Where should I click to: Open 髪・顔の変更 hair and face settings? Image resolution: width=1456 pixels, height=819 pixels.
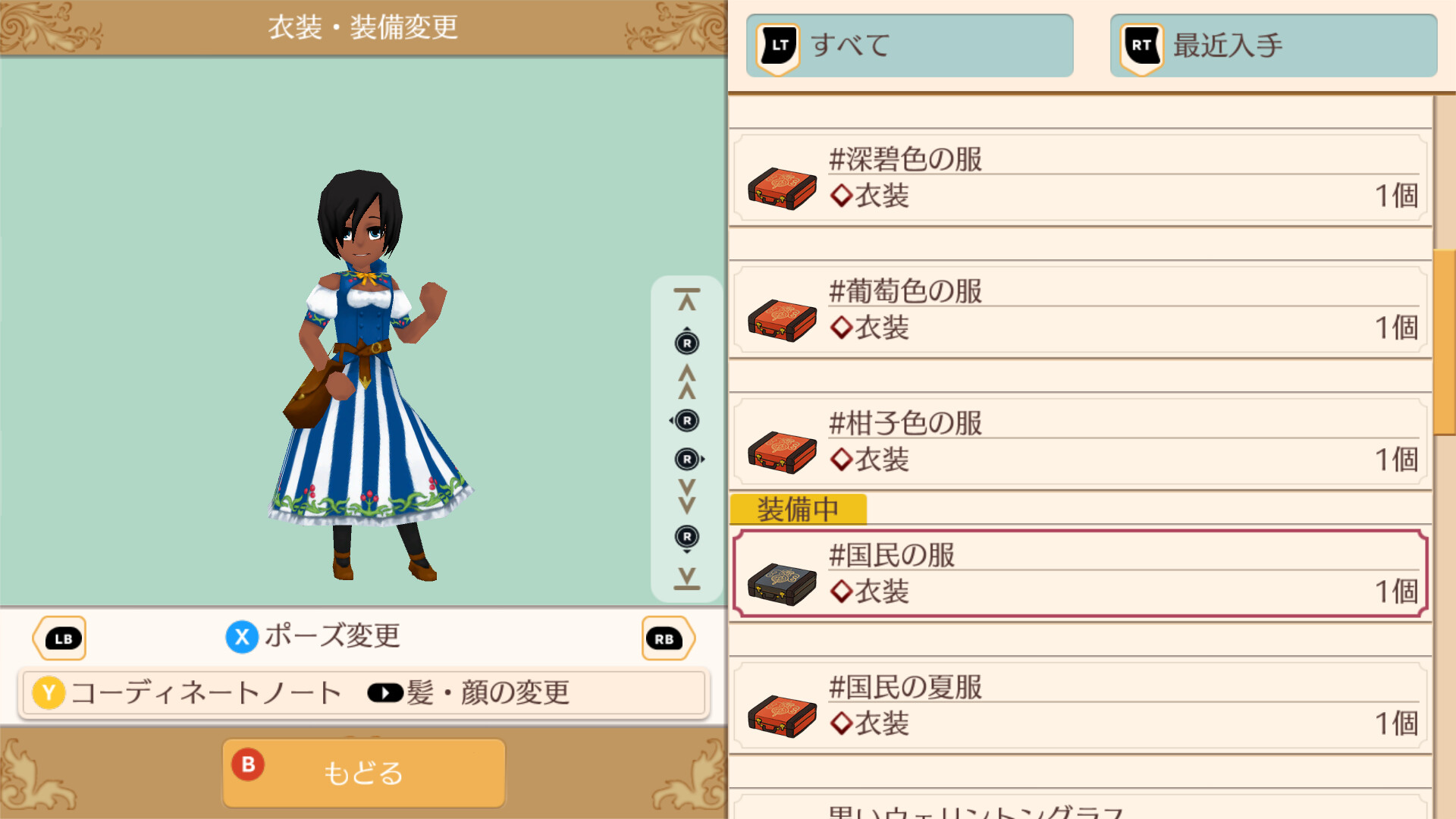[x=469, y=692]
